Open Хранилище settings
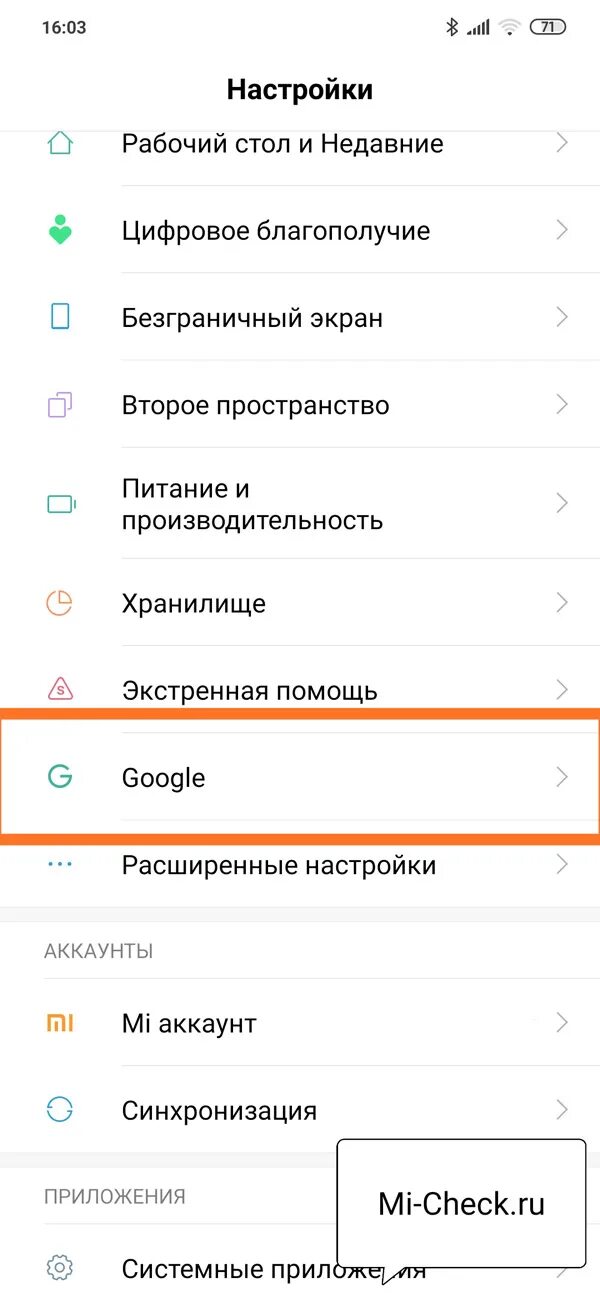Screen dimensions: 600x1300 coord(300,602)
